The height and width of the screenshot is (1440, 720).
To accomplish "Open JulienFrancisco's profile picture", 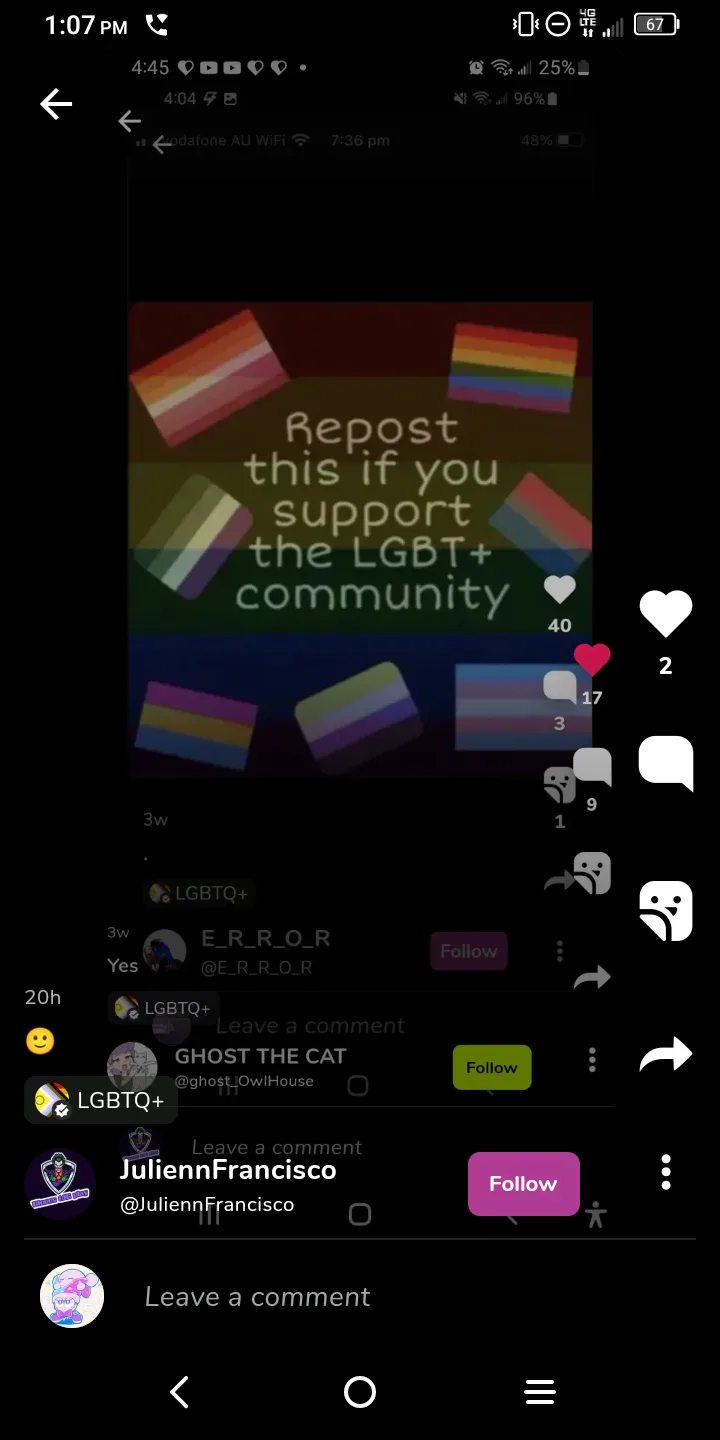I will [x=60, y=1184].
